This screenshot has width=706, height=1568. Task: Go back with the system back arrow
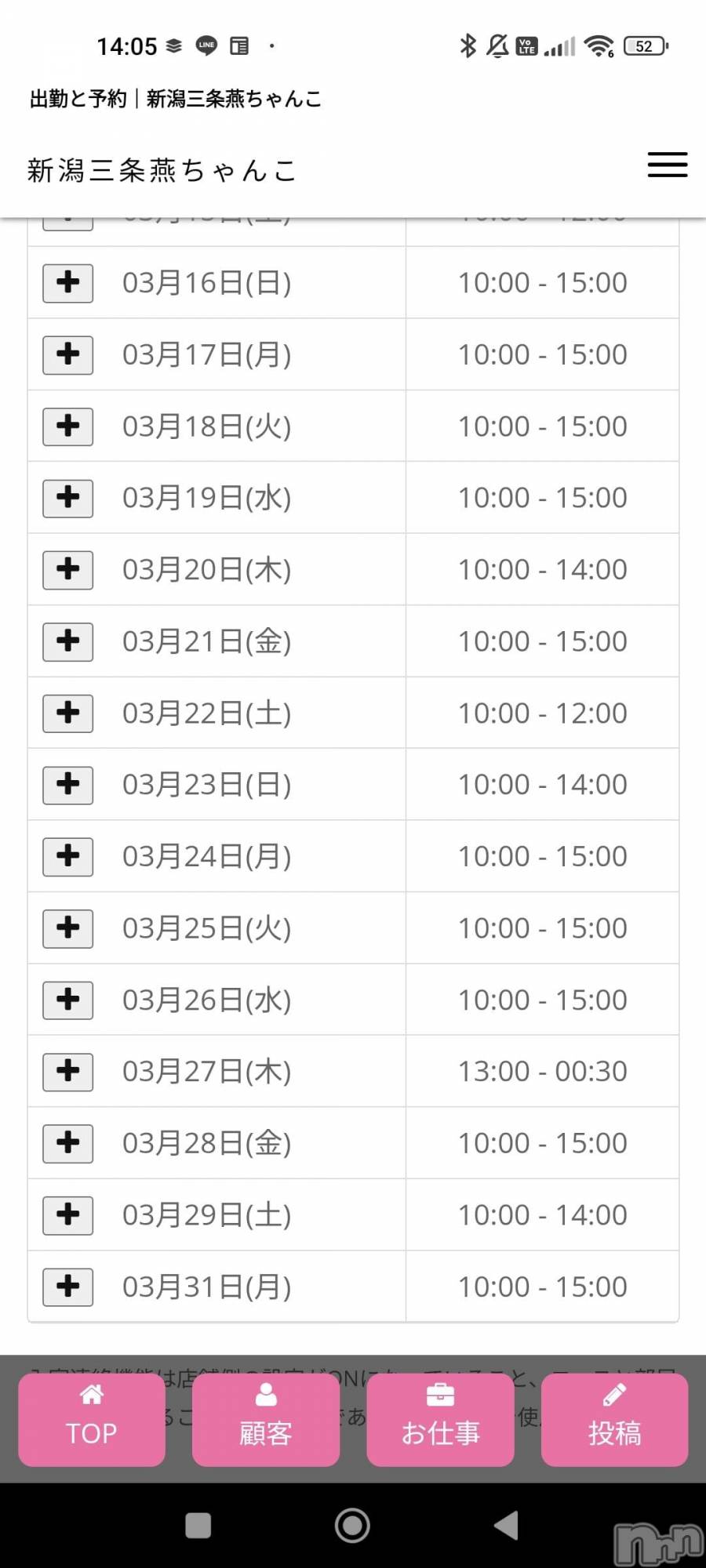pyautogui.click(x=506, y=1525)
